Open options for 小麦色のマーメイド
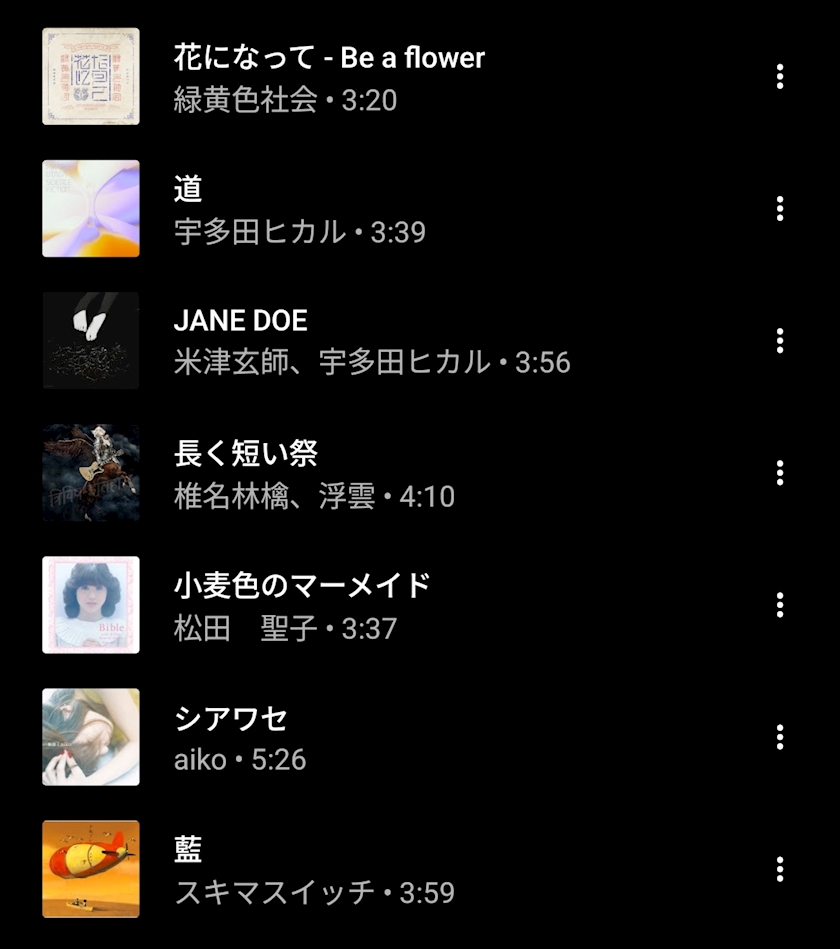The width and height of the screenshot is (840, 949). click(x=780, y=605)
